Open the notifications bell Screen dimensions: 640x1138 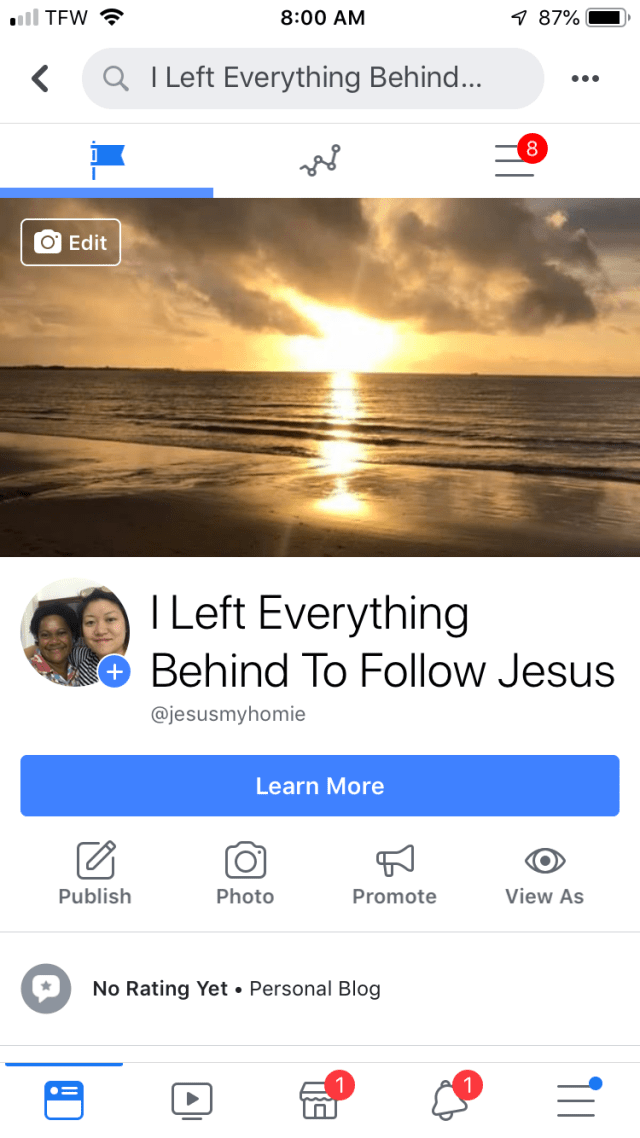(448, 1099)
